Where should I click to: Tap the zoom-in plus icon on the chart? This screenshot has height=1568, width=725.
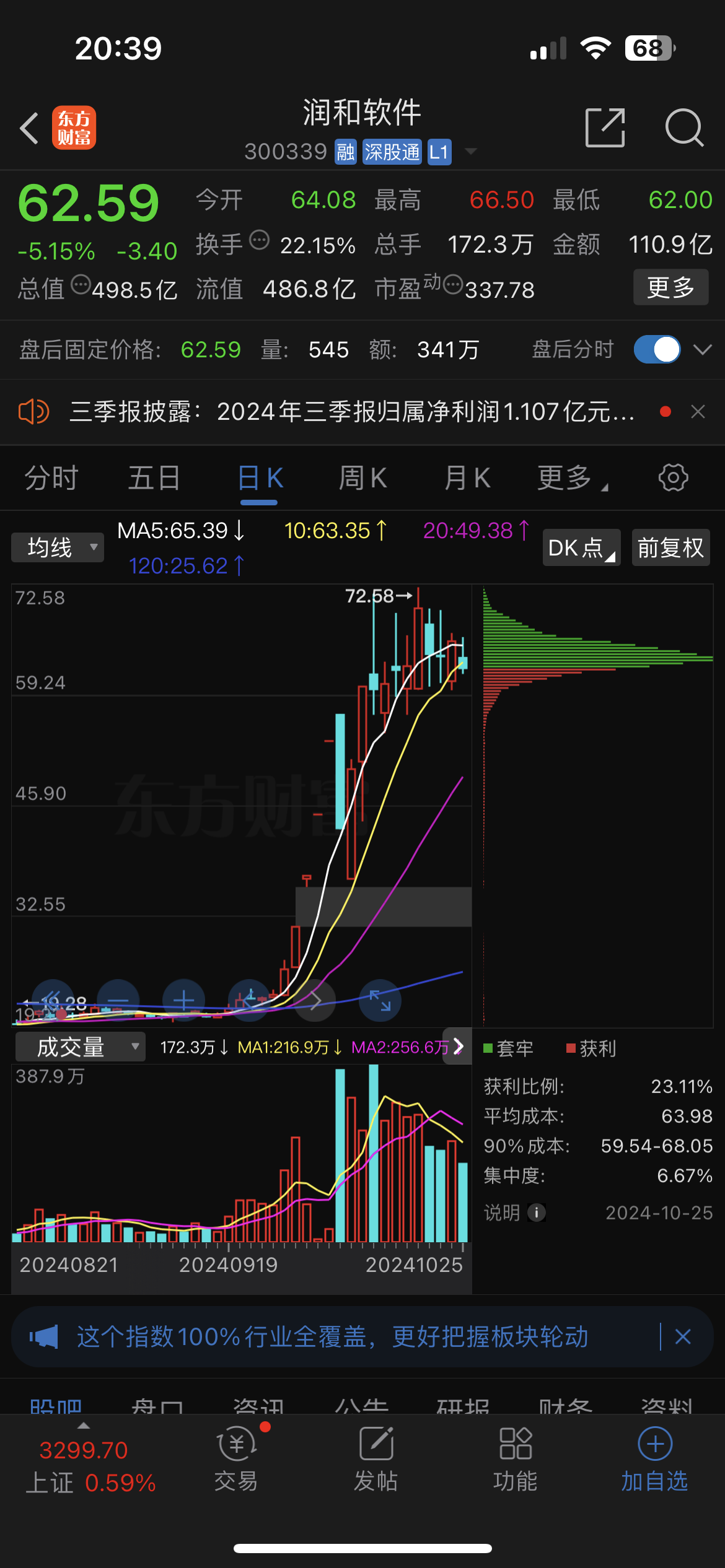click(183, 1000)
